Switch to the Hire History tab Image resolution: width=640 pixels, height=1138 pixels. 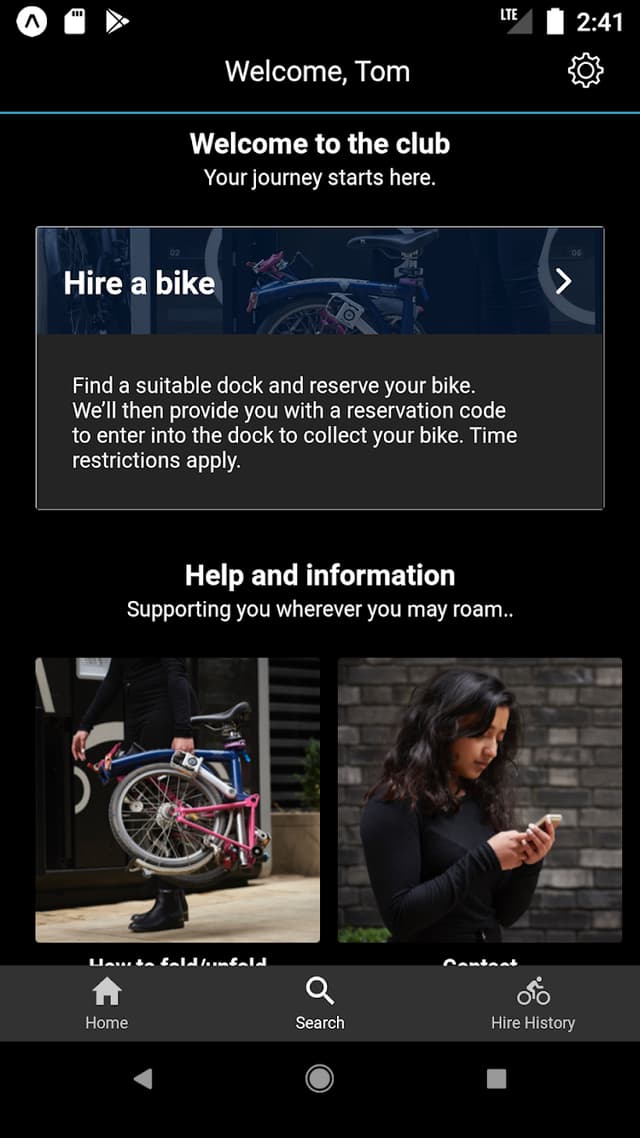point(533,1004)
